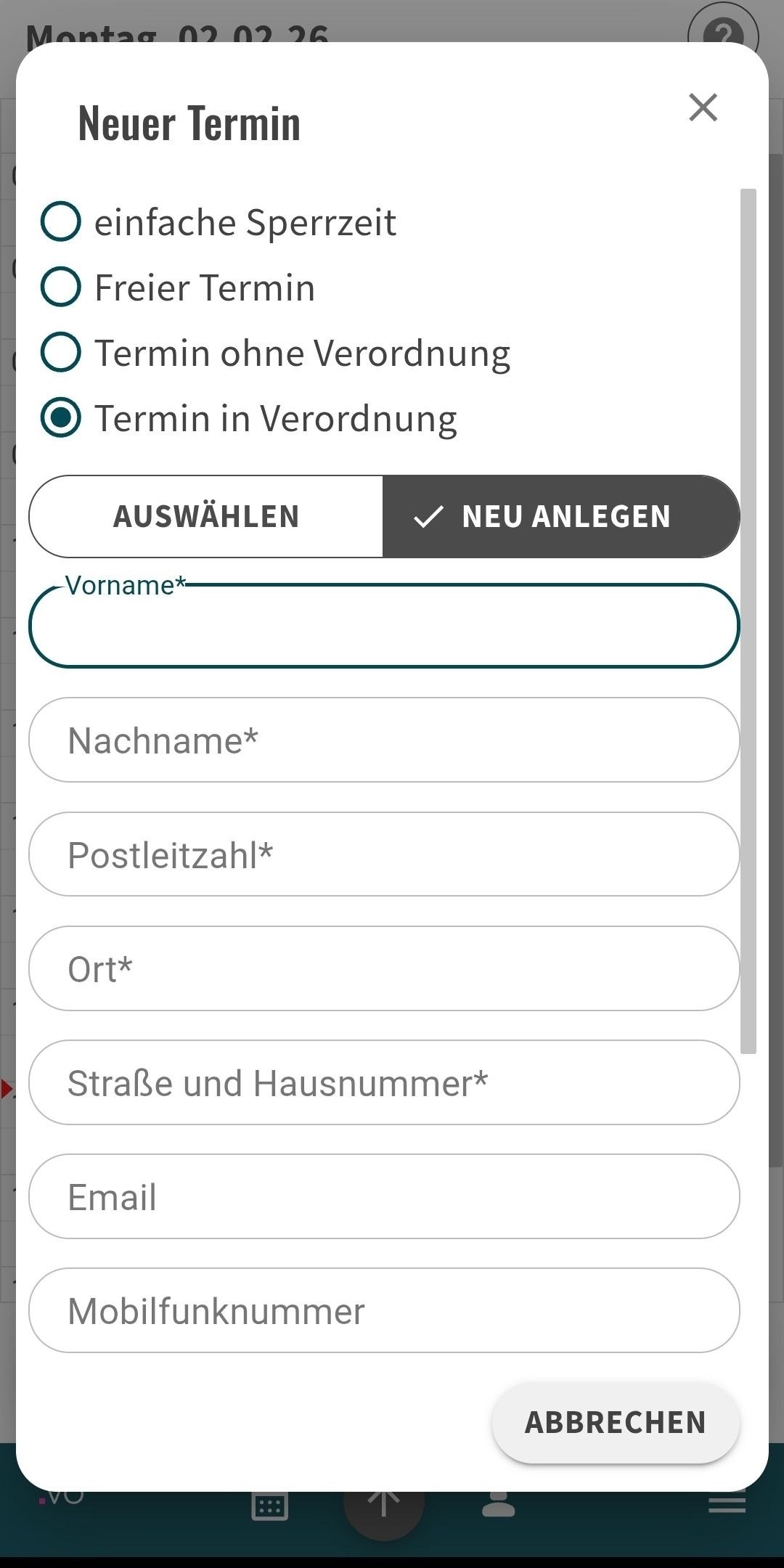This screenshot has height=1568, width=784.
Task: Choose Freier Termin radio button
Action: pos(61,287)
